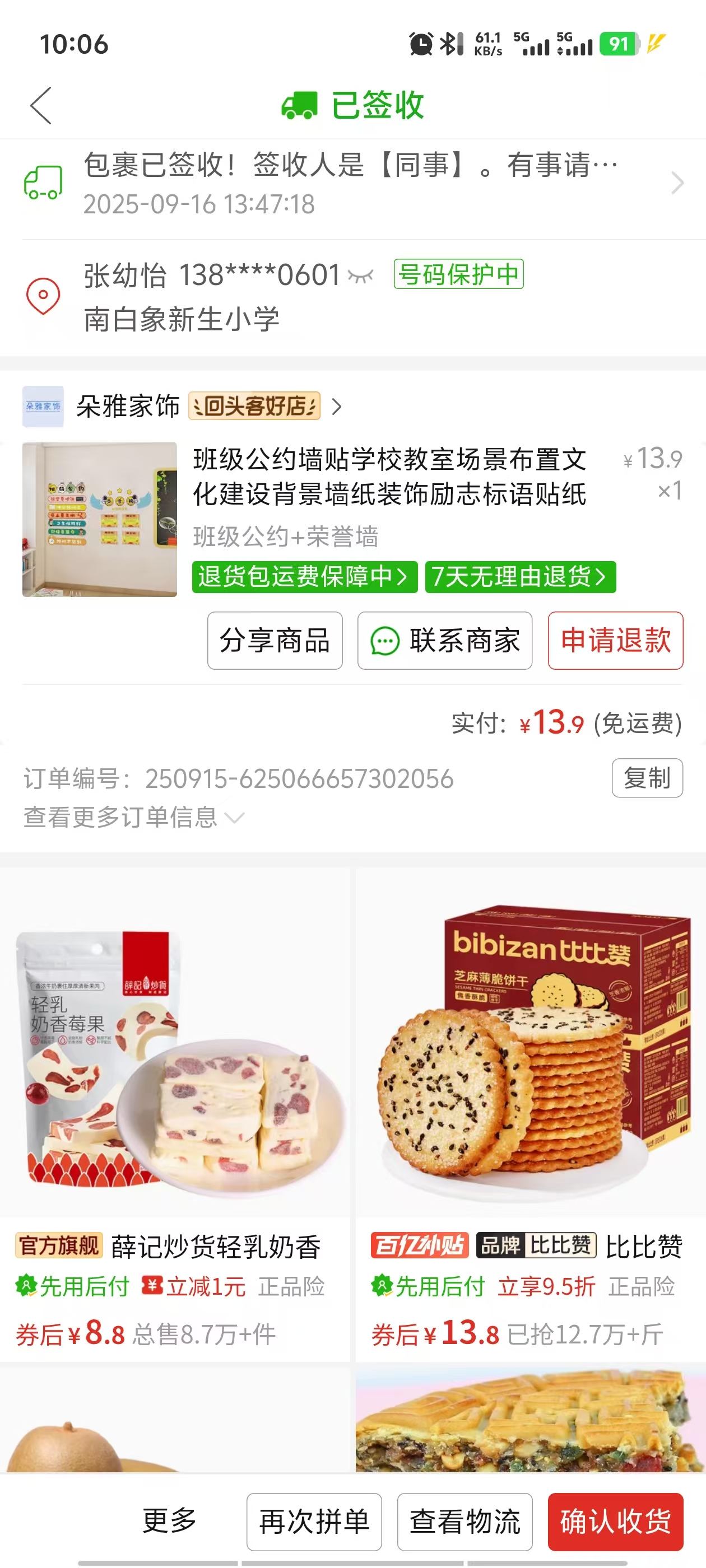Confirm receipt with 确认收货
The height and width of the screenshot is (1568, 706).
coord(615,1522)
